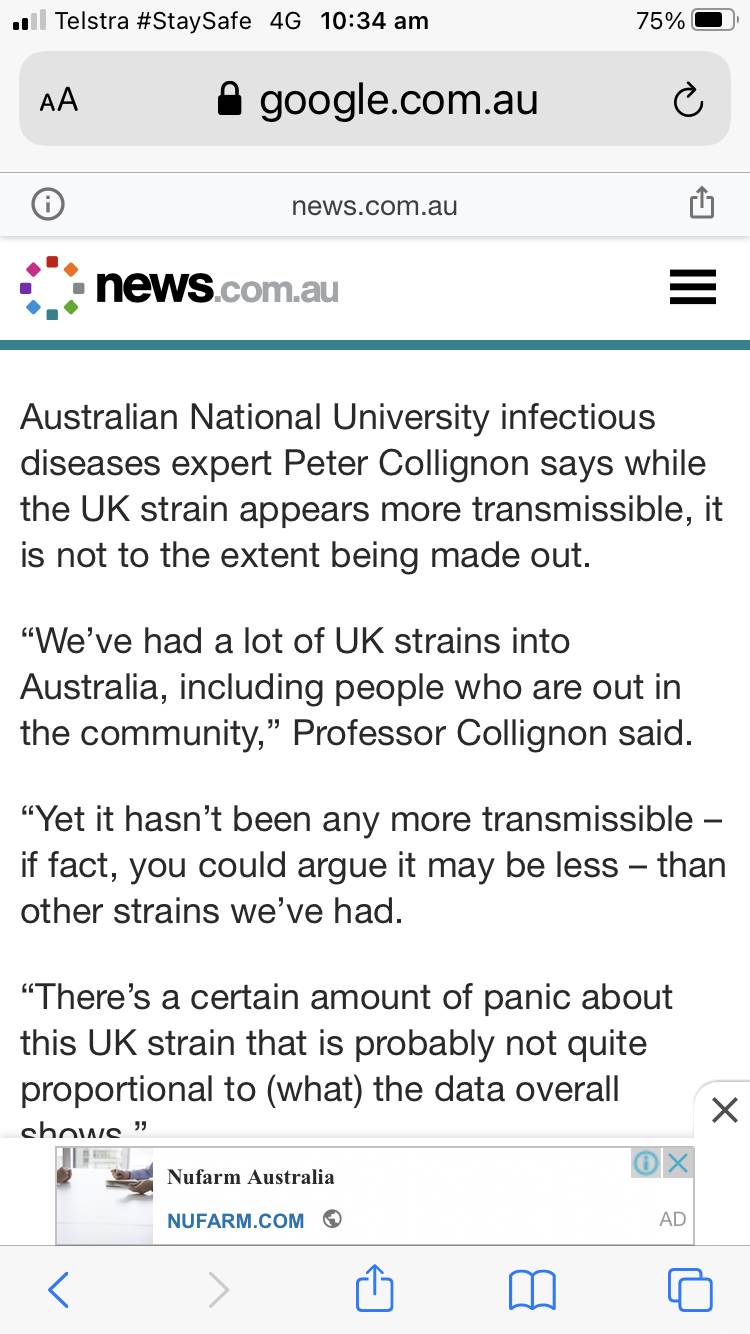
Task: Go back to the previous page
Action: tap(58, 1290)
